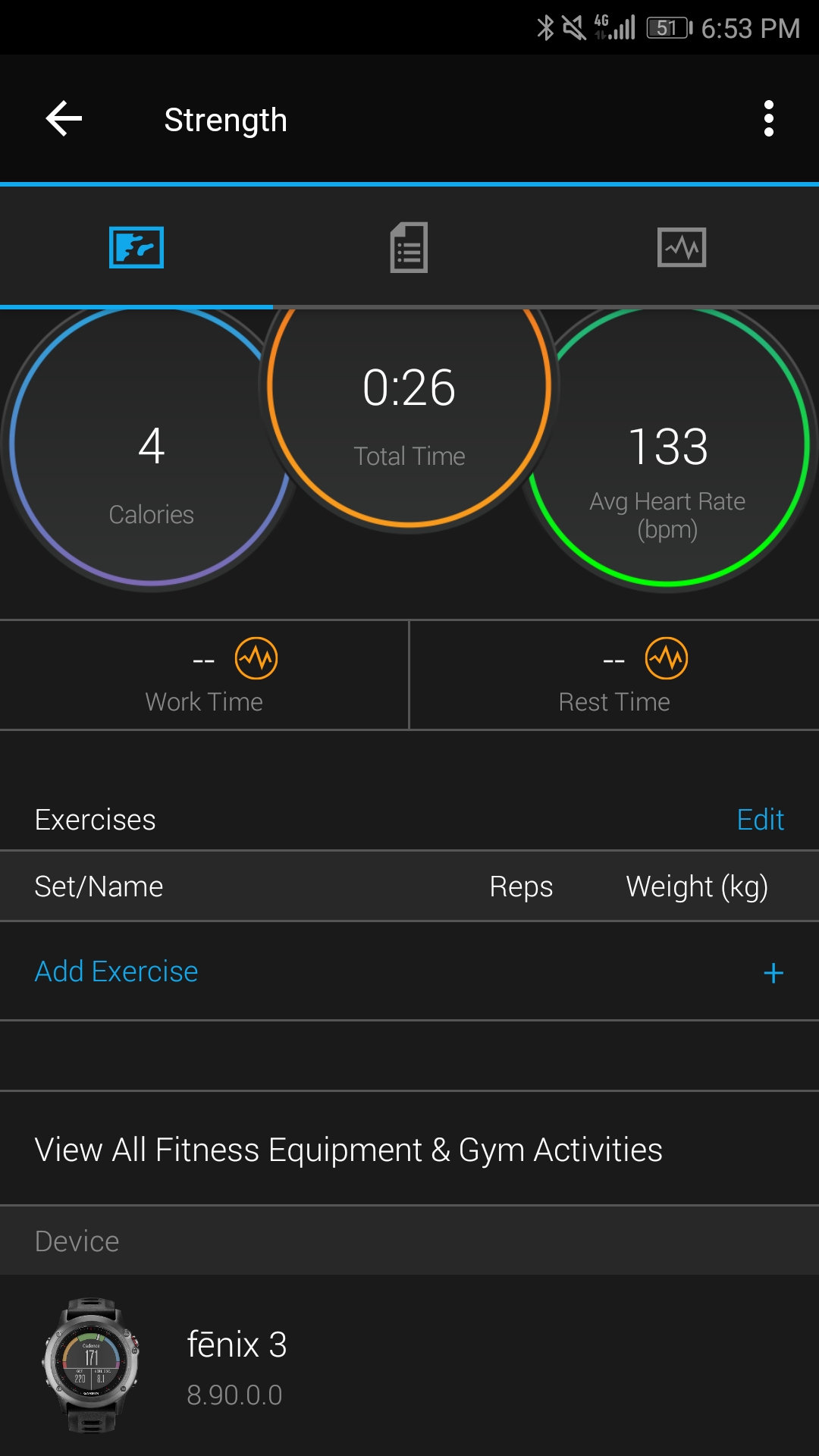Switch to the details list tab
The image size is (819, 1456).
[409, 247]
